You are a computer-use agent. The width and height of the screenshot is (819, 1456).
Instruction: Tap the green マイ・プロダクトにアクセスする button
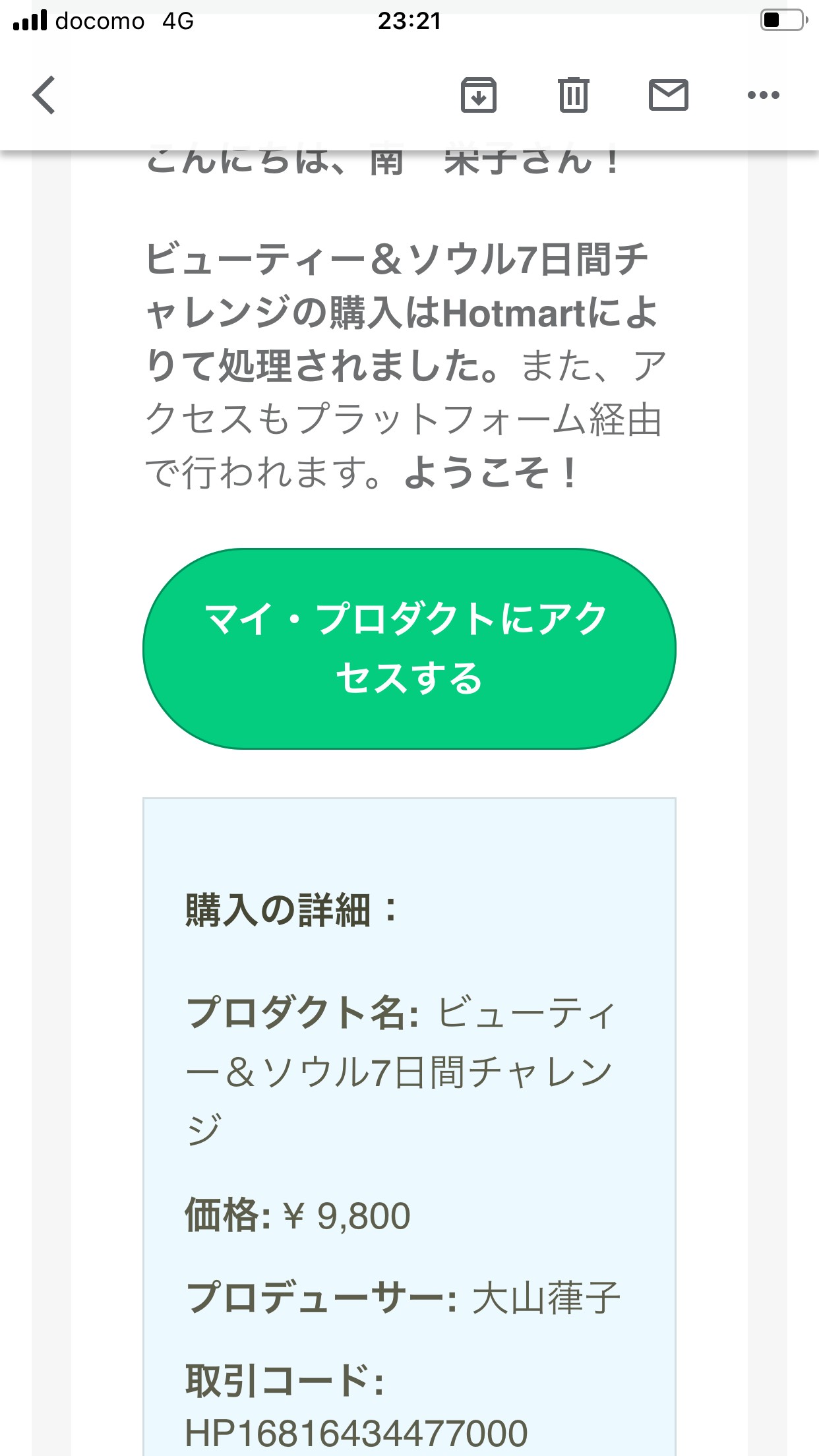[x=409, y=649]
